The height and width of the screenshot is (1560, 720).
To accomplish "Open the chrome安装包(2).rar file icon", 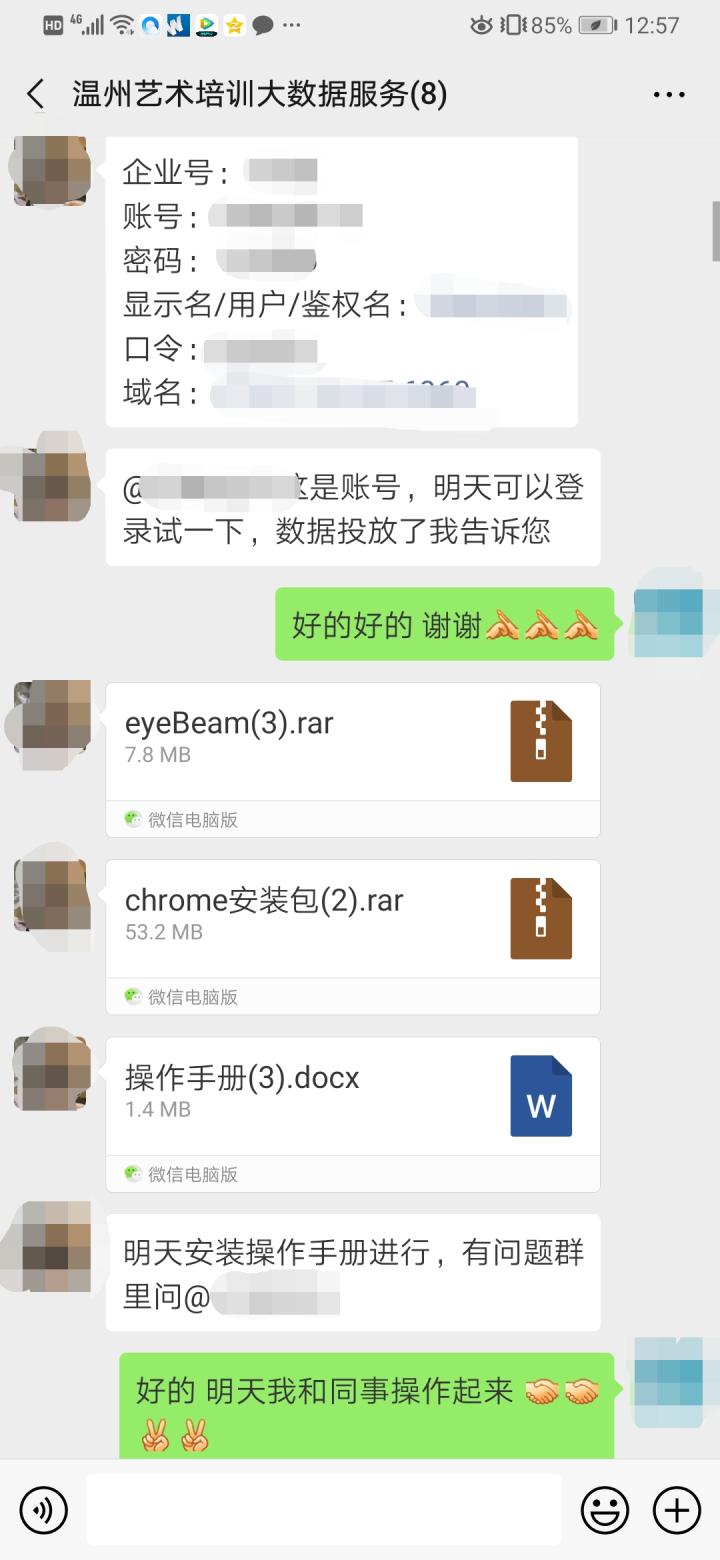I will [x=542, y=917].
